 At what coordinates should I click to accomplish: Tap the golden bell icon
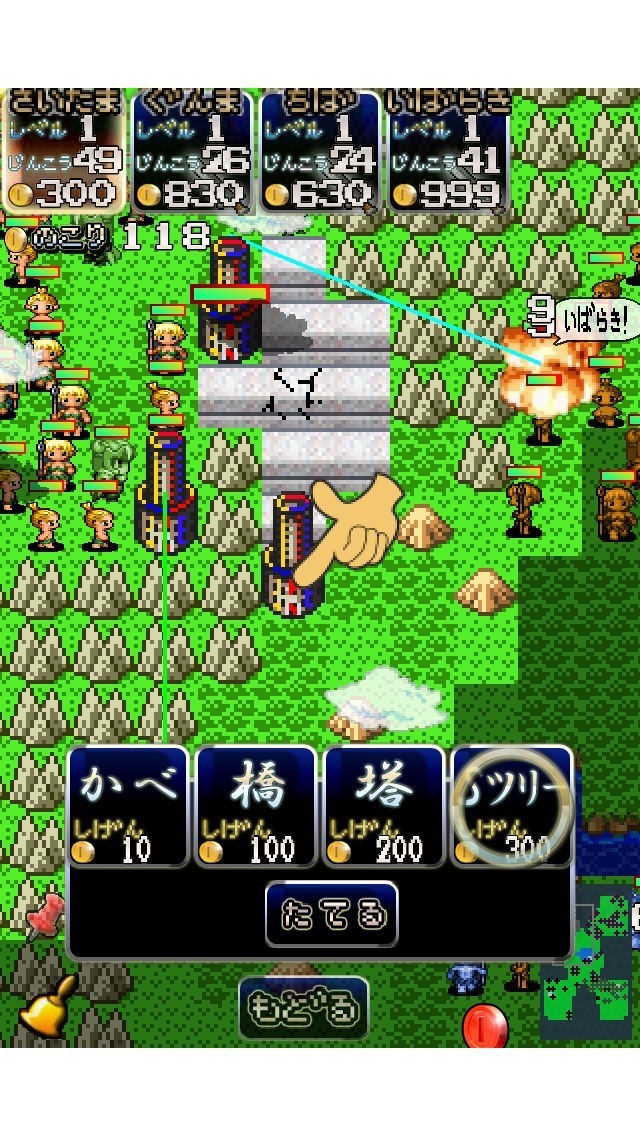pos(49,1006)
